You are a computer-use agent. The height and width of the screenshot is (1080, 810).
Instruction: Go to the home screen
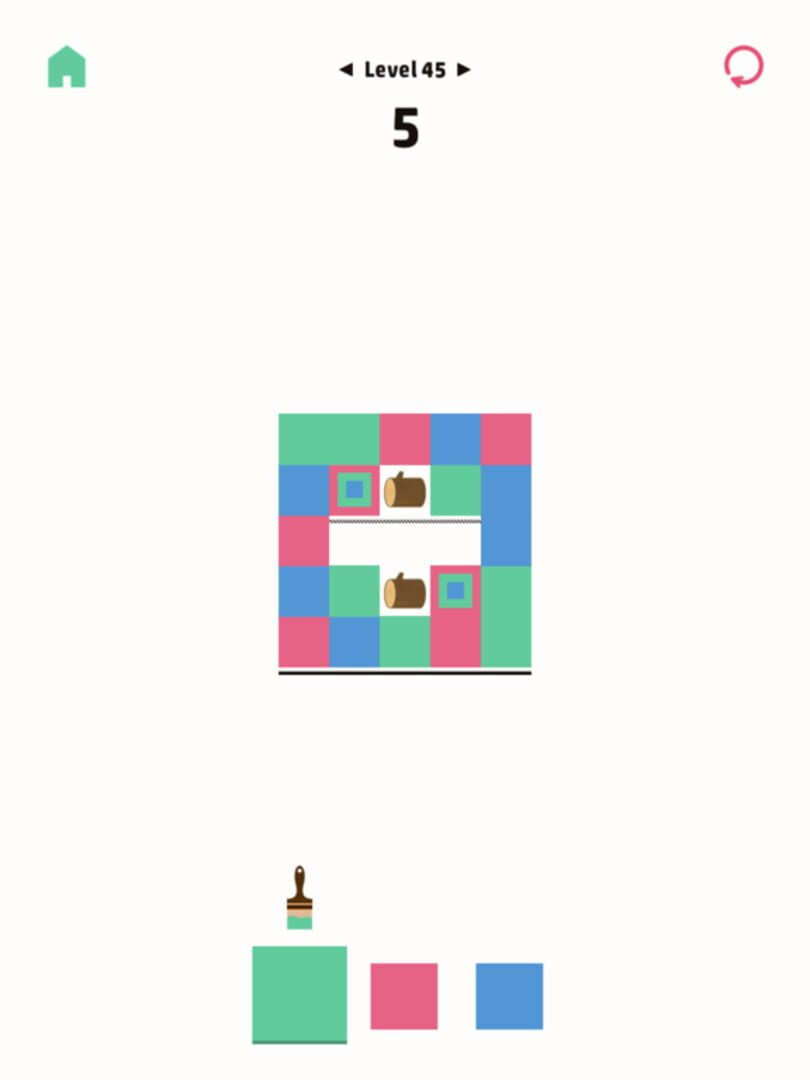[67, 67]
